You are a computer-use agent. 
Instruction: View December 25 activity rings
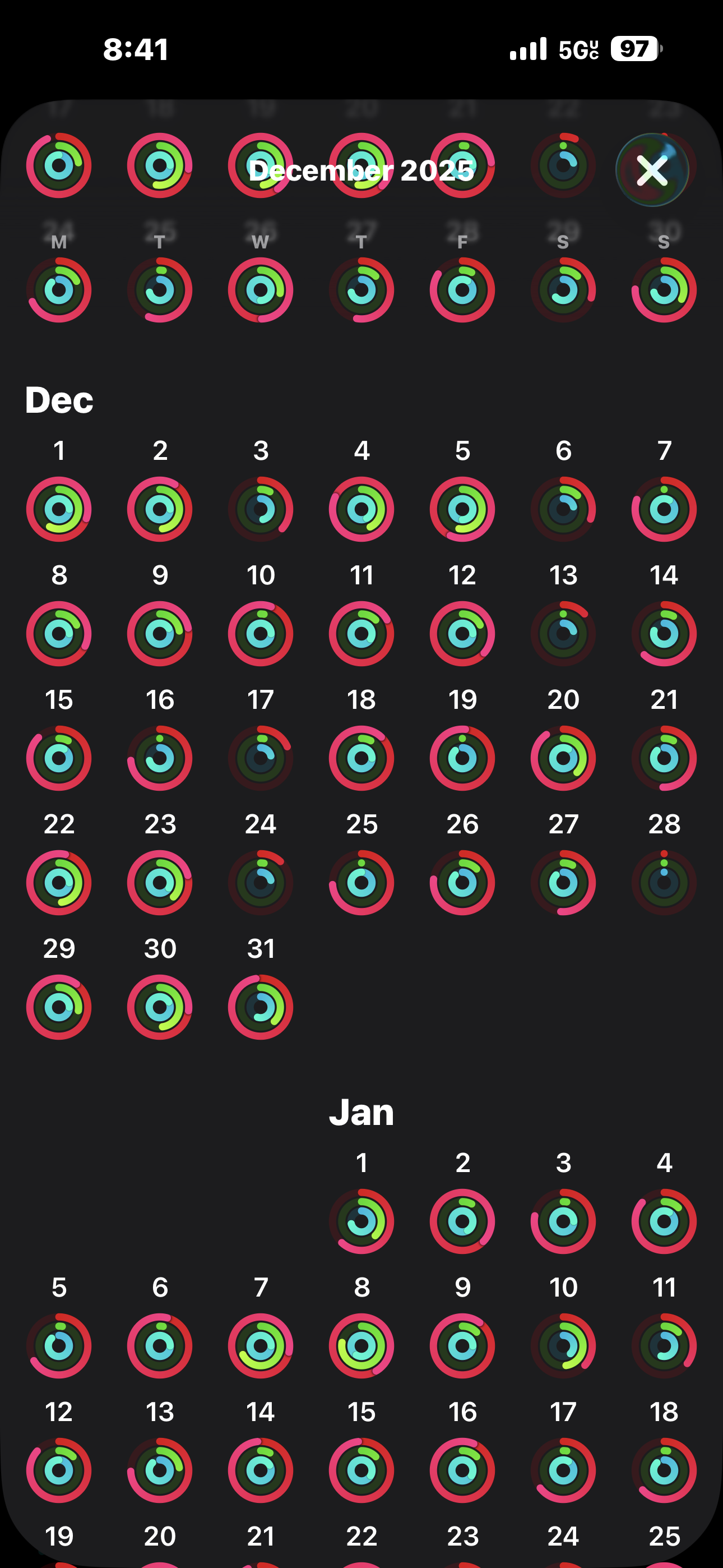click(x=361, y=883)
